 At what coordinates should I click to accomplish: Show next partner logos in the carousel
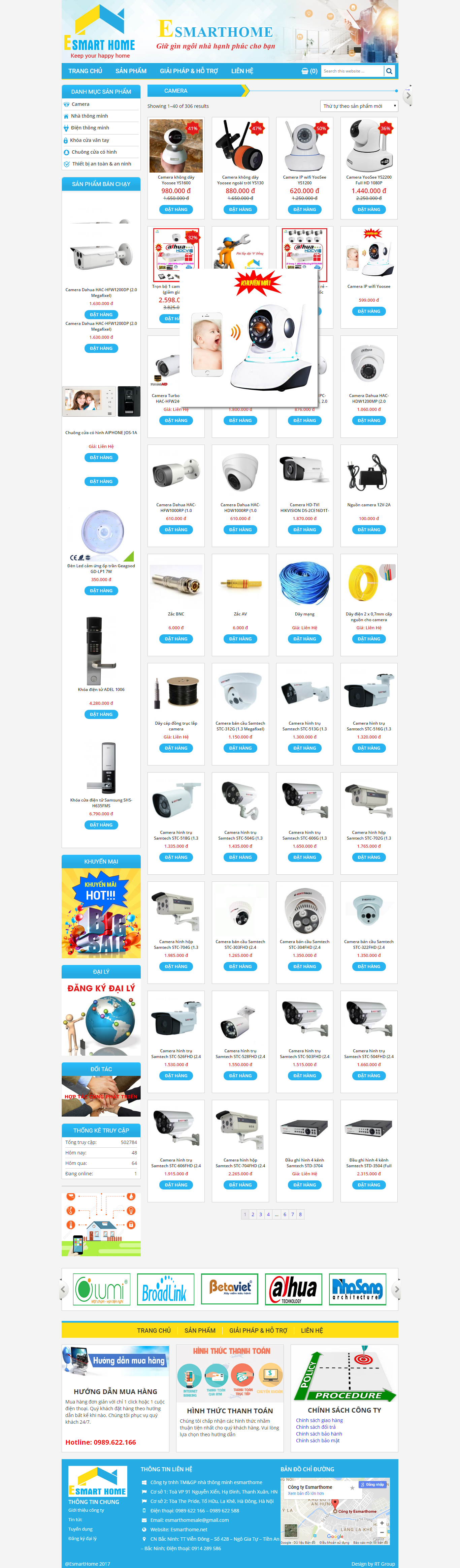(397, 1289)
